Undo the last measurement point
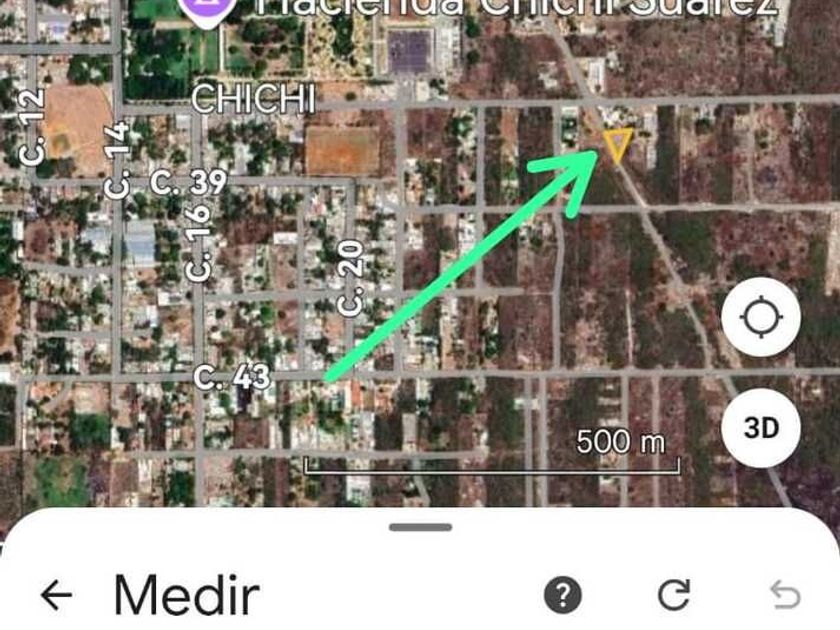 pos(785,595)
